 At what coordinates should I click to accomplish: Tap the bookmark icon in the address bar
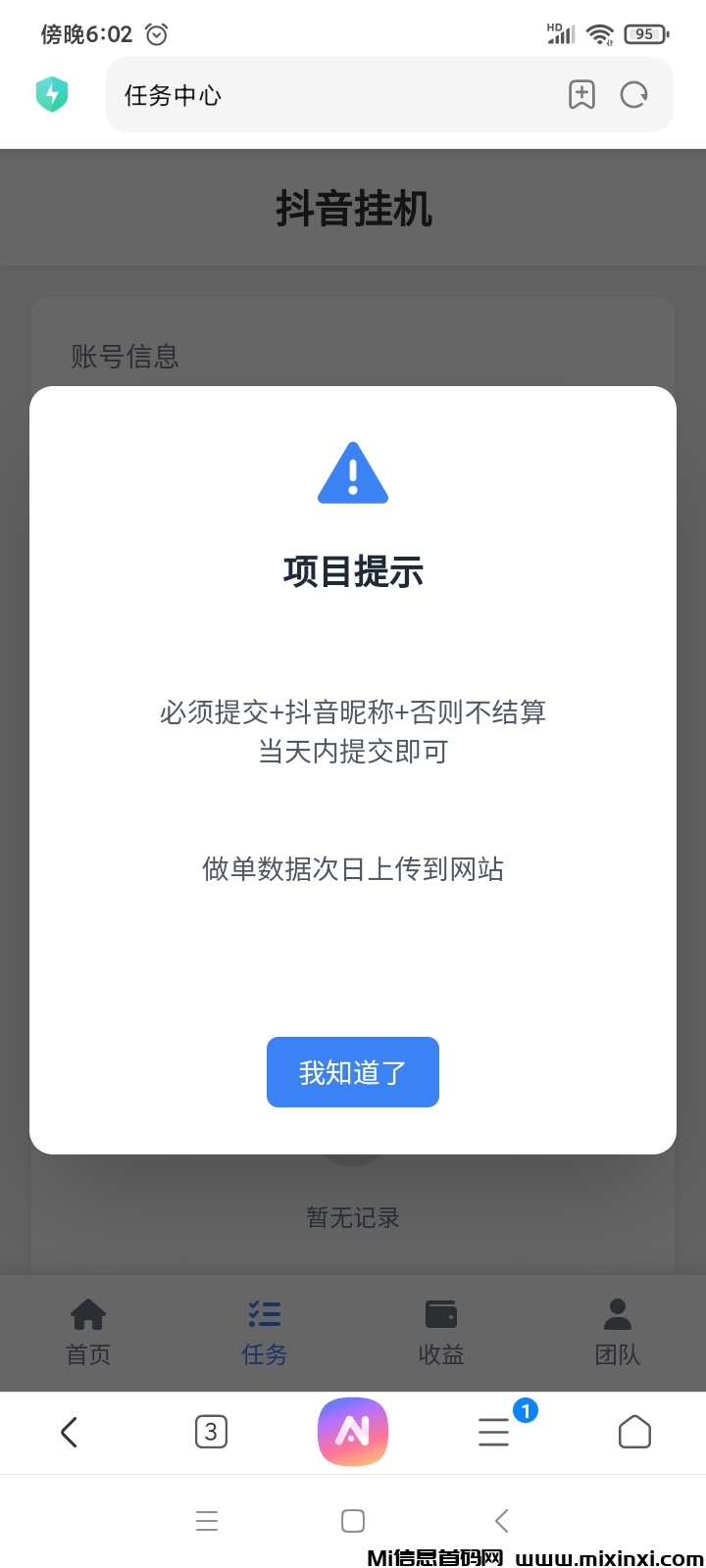[582, 95]
